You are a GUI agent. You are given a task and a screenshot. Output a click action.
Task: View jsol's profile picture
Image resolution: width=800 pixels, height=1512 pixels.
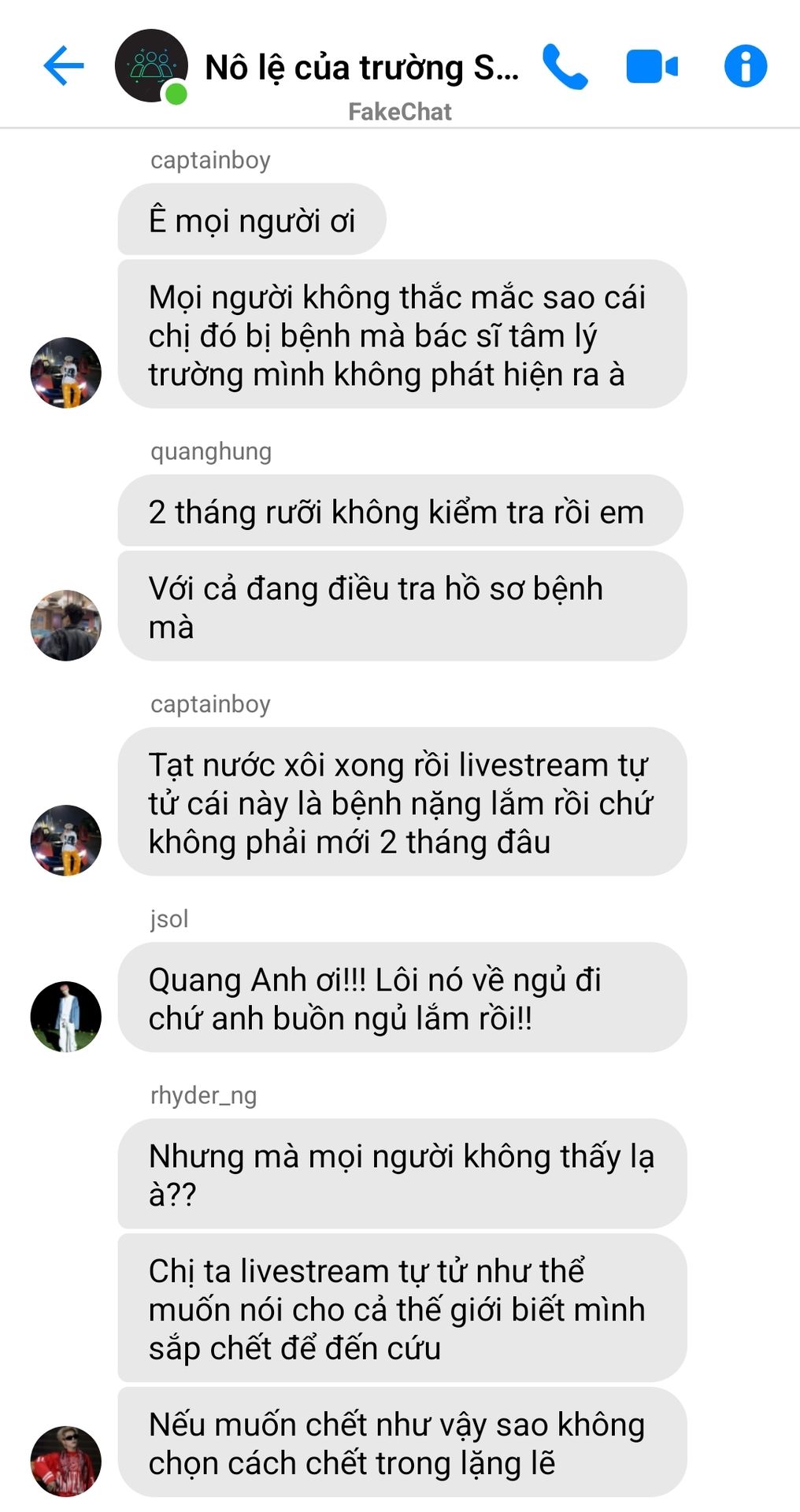pos(66,1017)
